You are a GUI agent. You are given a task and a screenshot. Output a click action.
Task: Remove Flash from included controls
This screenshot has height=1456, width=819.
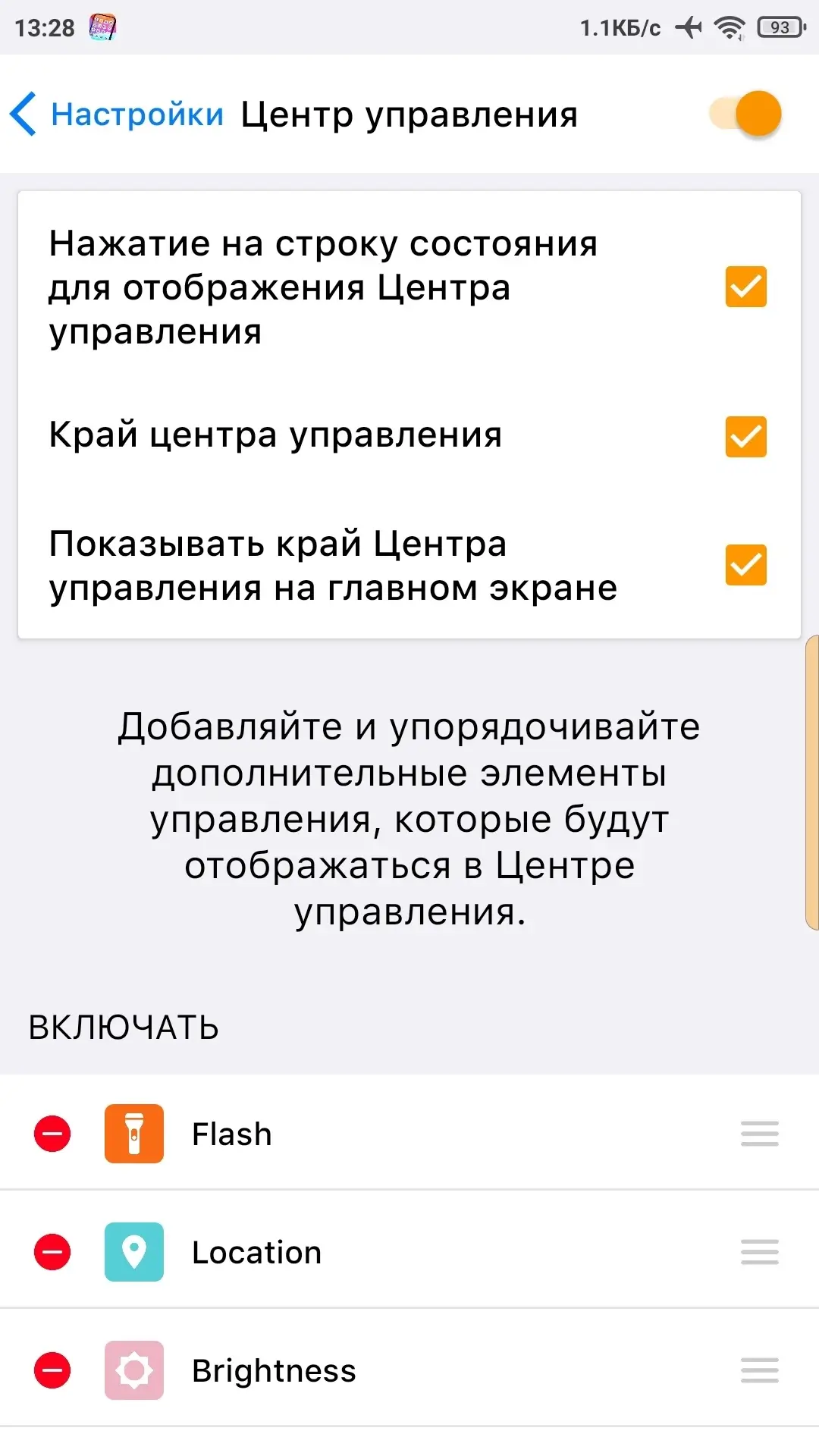(52, 1134)
